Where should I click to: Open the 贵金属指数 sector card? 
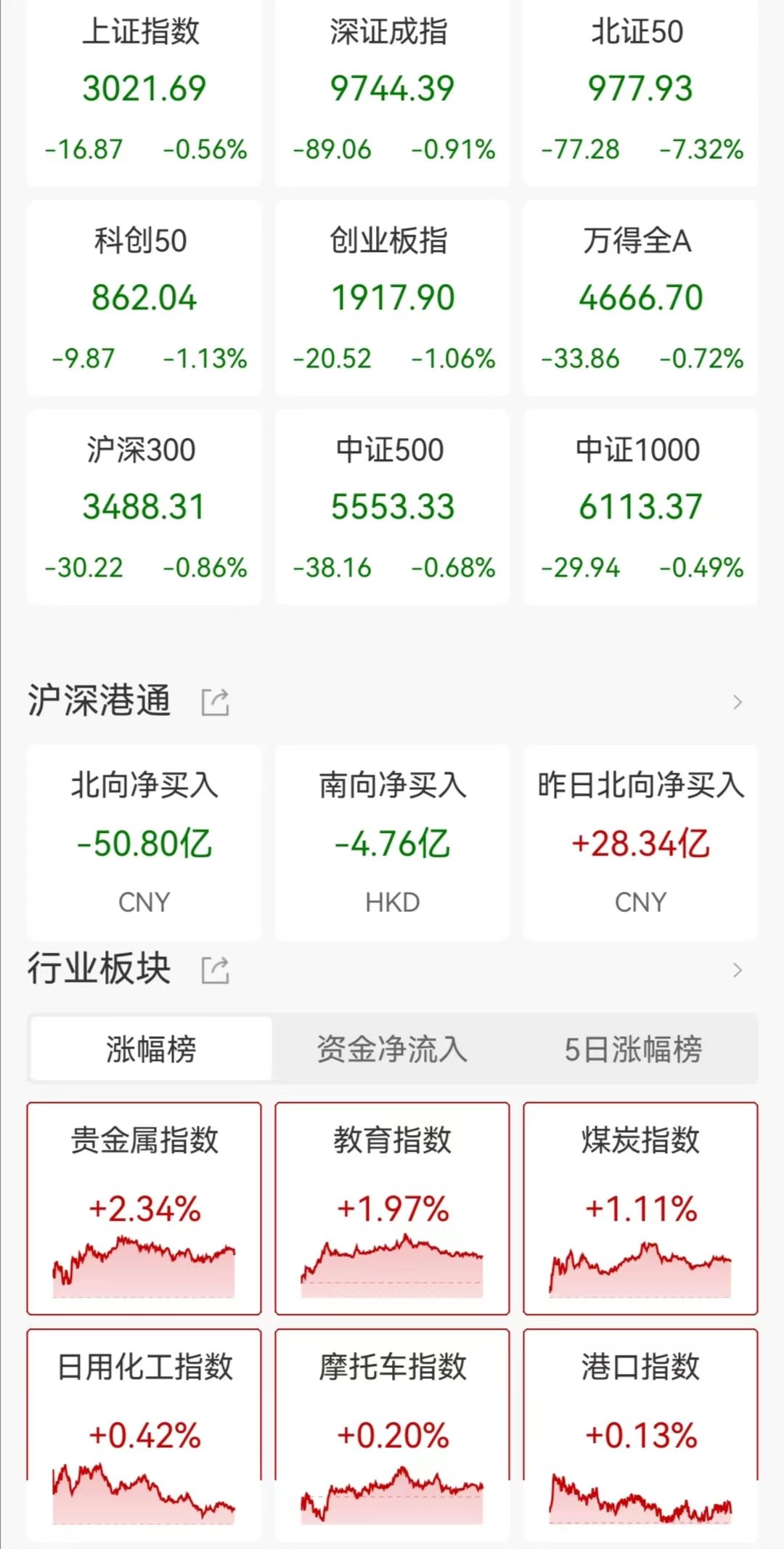click(144, 1208)
